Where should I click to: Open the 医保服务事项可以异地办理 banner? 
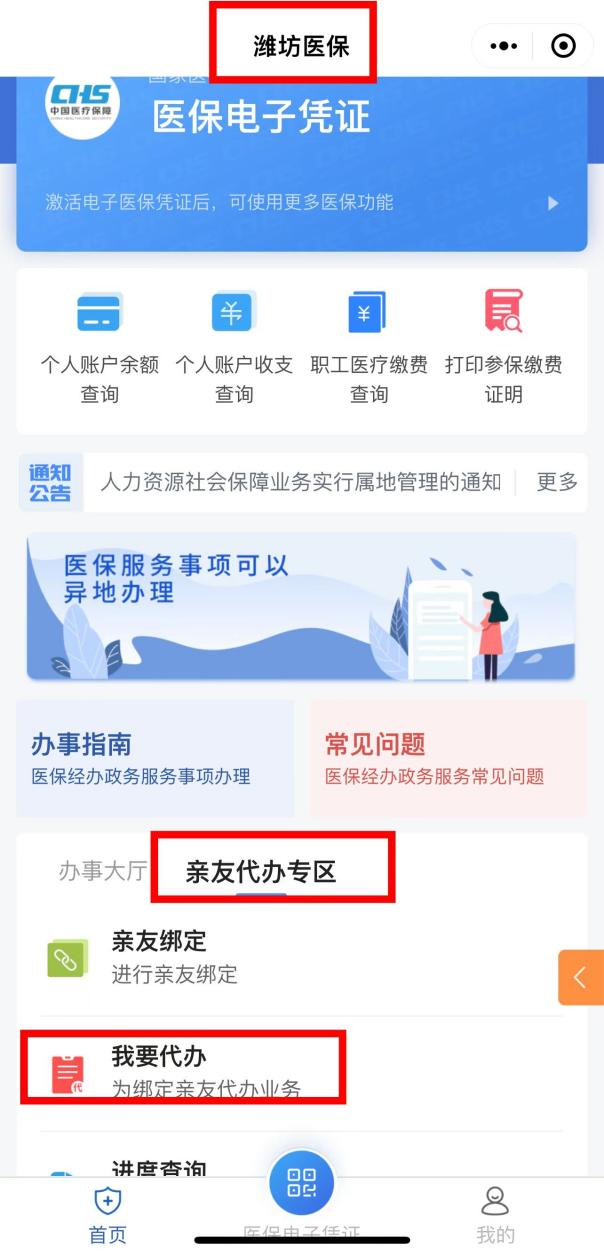pyautogui.click(x=301, y=607)
